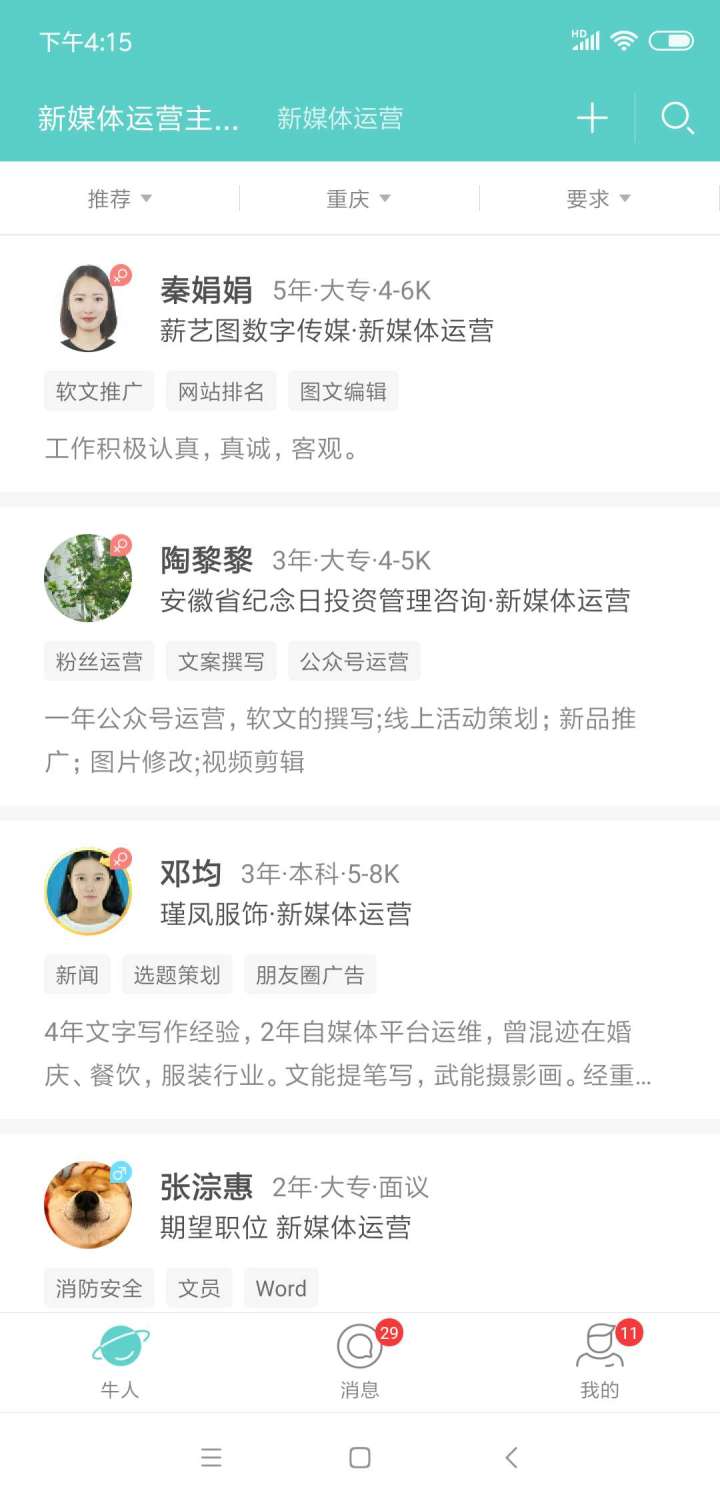Expand the 重庆 city selector

(x=358, y=198)
